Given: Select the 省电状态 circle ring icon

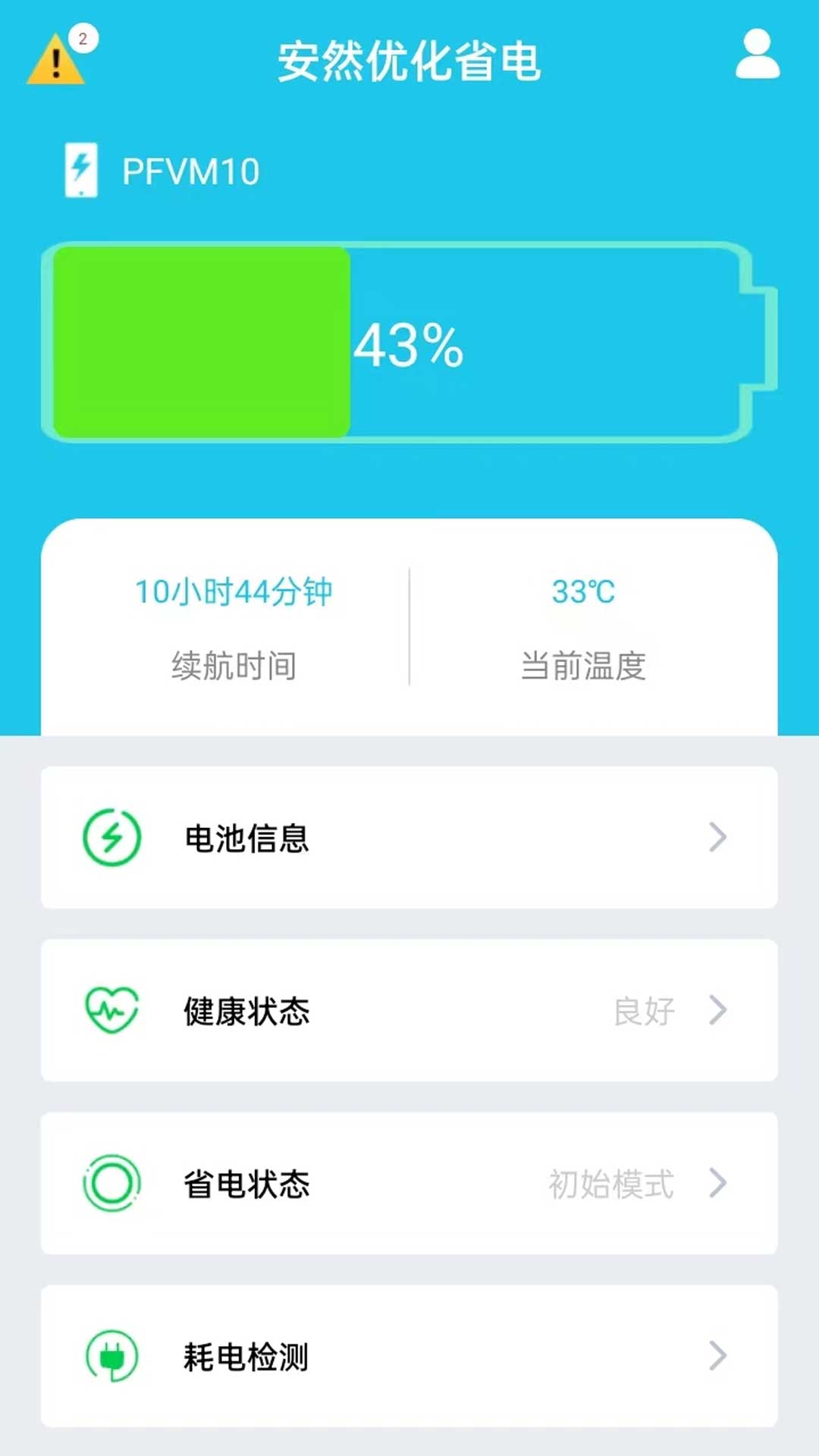Looking at the screenshot, I should 112,1185.
